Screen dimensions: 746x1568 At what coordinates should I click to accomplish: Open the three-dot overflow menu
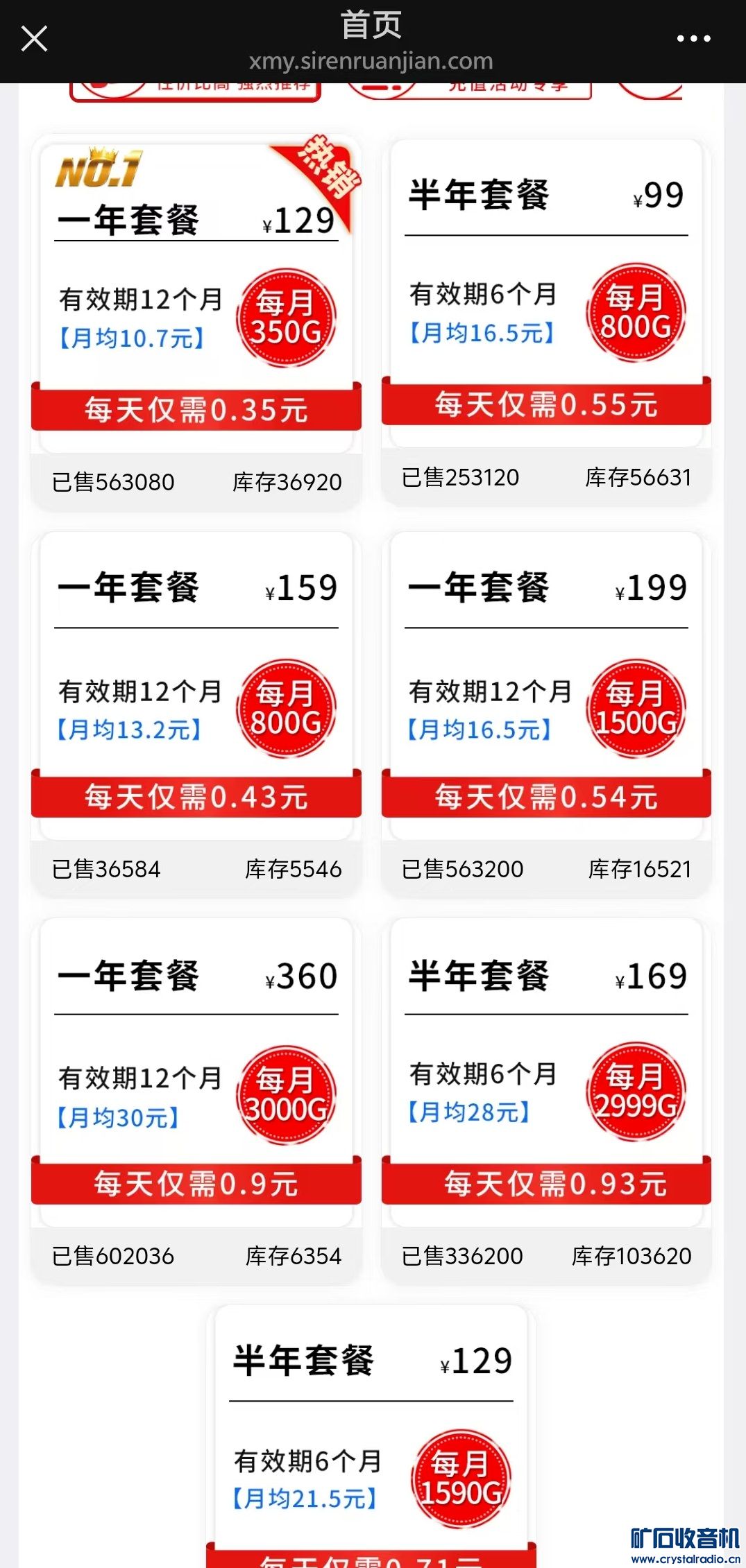[693, 39]
